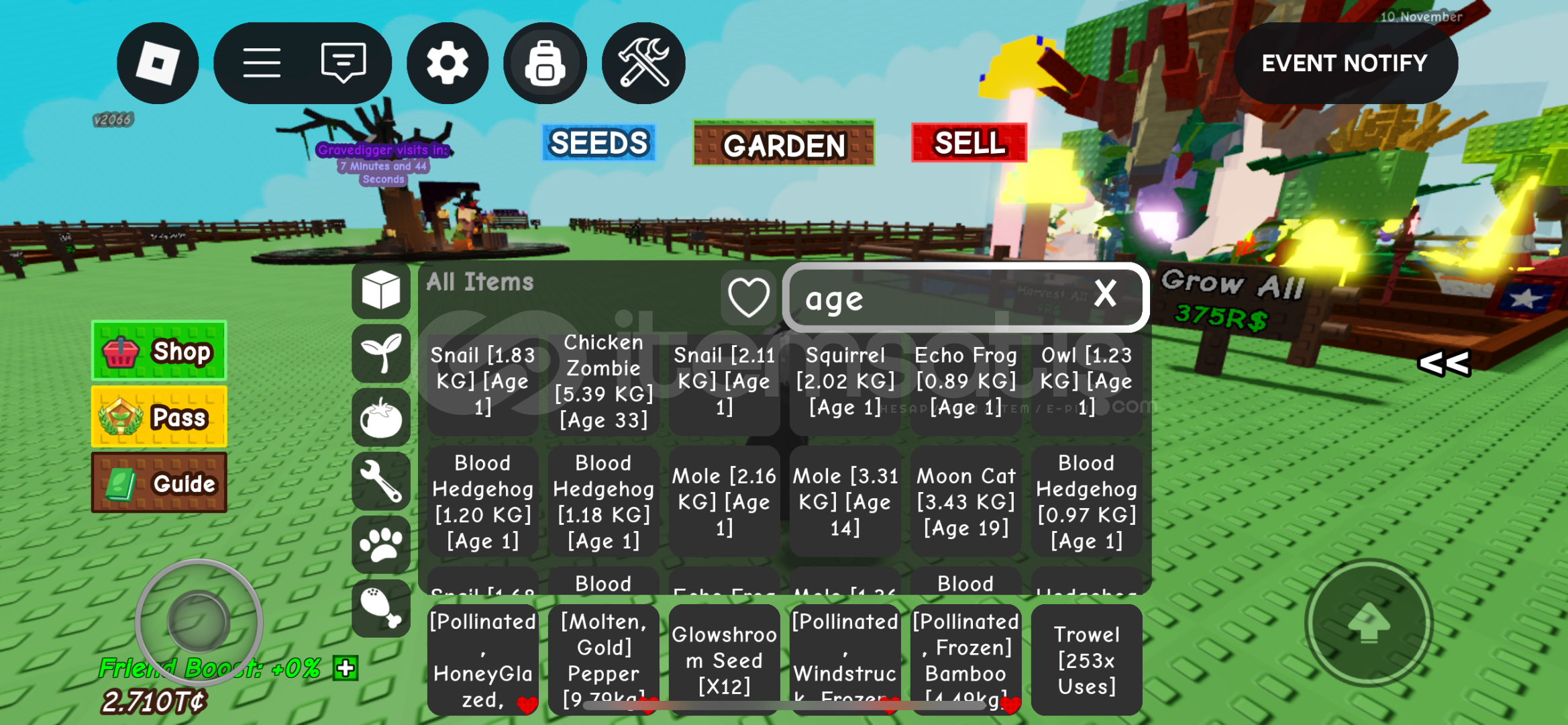The width and height of the screenshot is (1568, 725).
Task: Filter inventory by pets paw icon
Action: coord(381,544)
